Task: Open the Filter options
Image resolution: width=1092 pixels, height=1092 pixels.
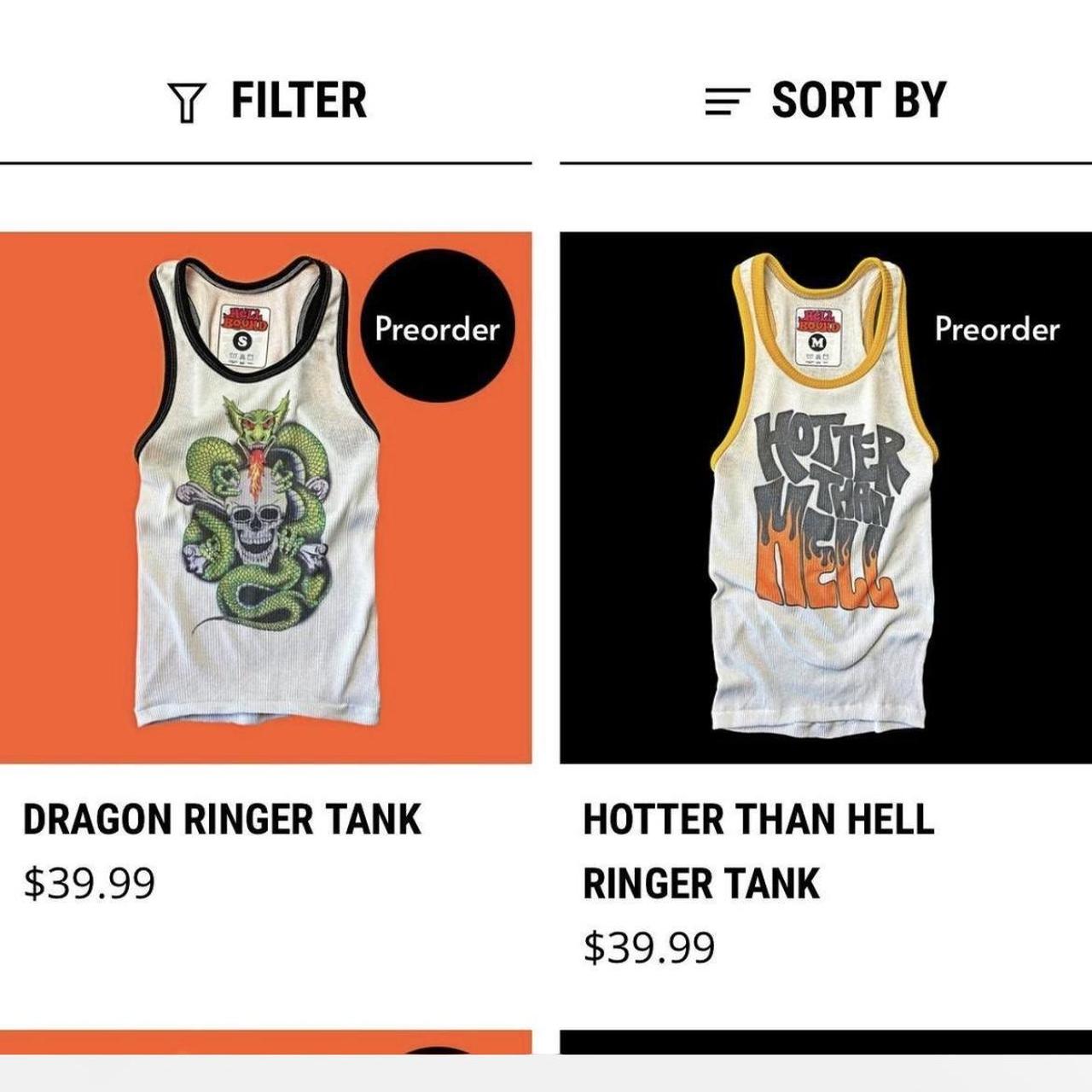Action: click(x=266, y=101)
